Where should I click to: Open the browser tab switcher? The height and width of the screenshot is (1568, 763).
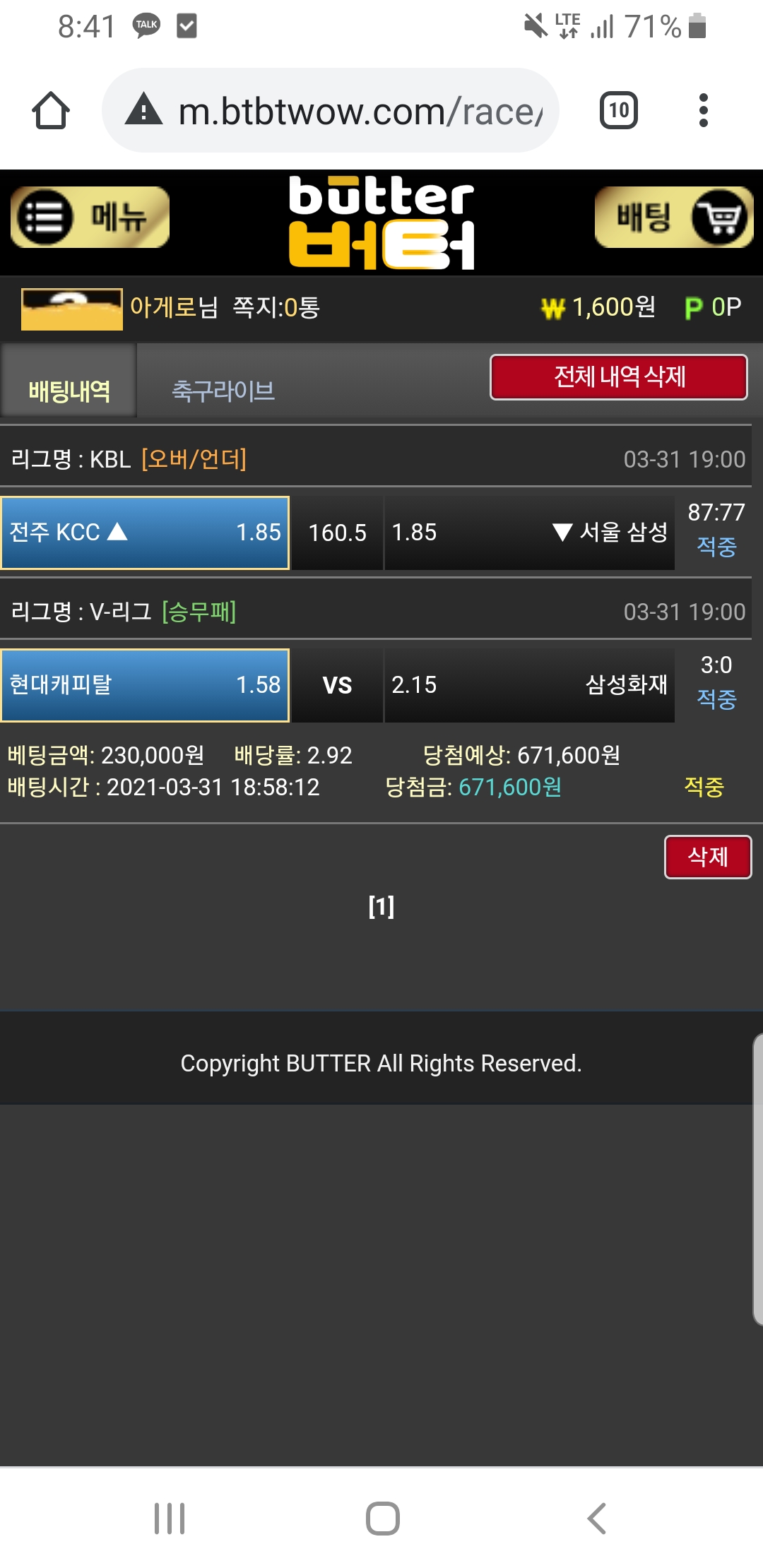618,111
